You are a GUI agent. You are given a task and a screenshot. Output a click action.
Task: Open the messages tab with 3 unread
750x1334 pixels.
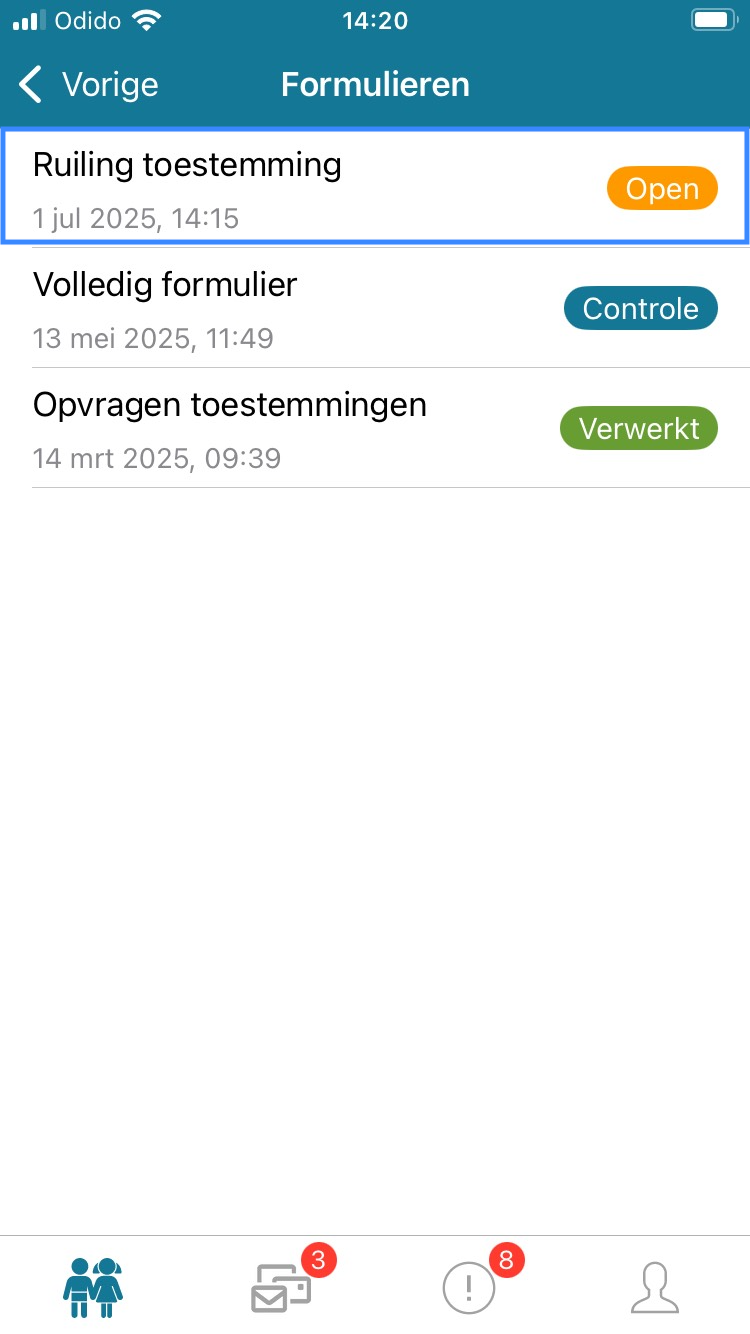click(282, 1286)
